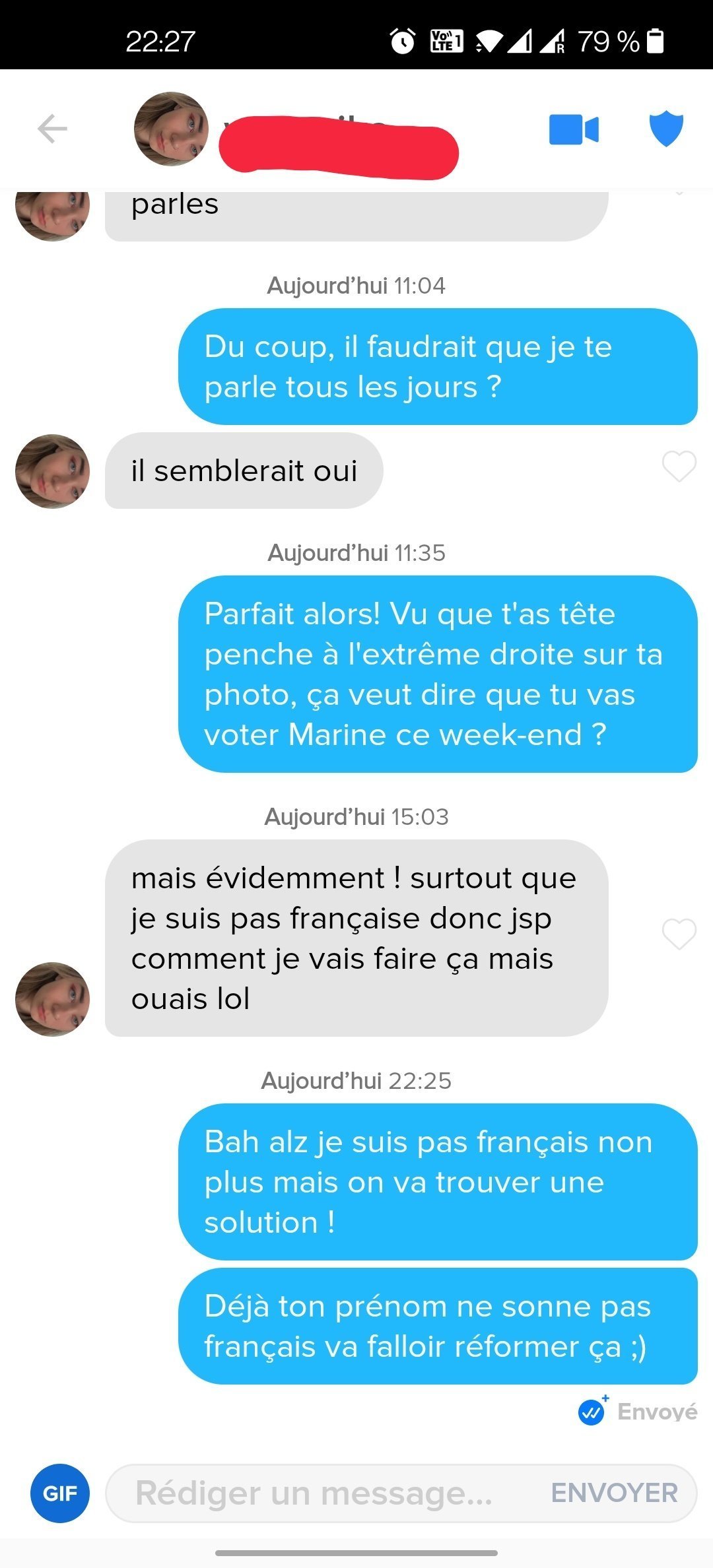The height and width of the screenshot is (1568, 713).
Task: Tap the blue read-receipt check icon
Action: point(592,1412)
